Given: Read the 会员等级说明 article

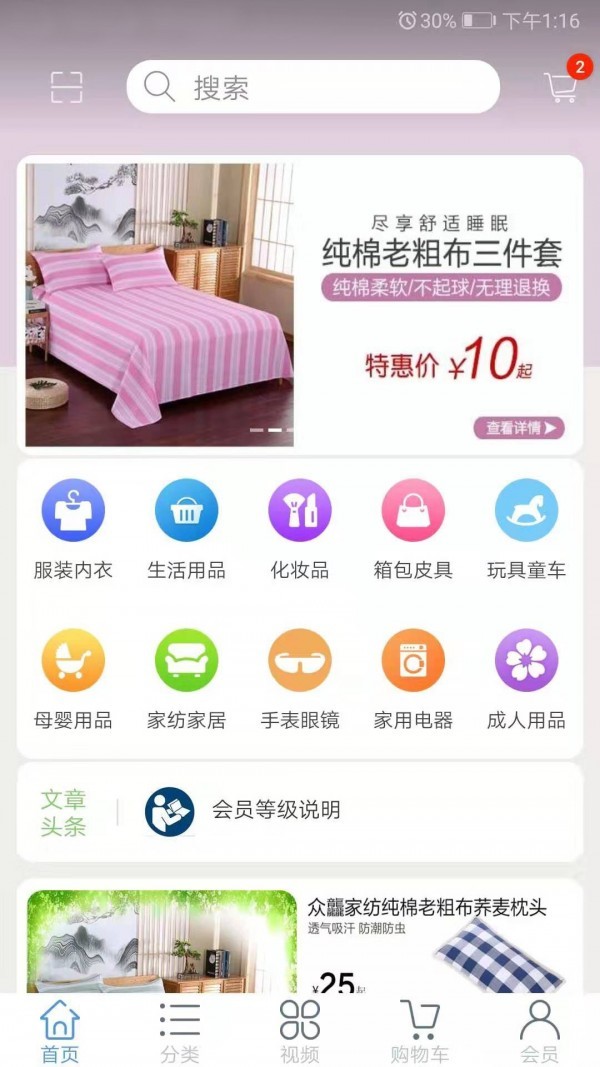Looking at the screenshot, I should click(x=275, y=810).
